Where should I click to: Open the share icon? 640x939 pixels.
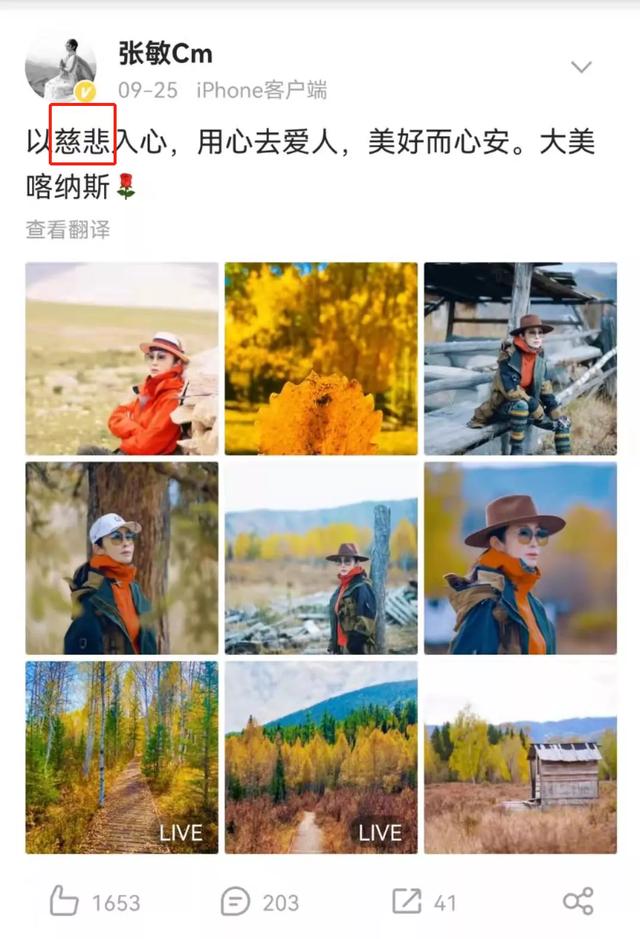(578, 902)
